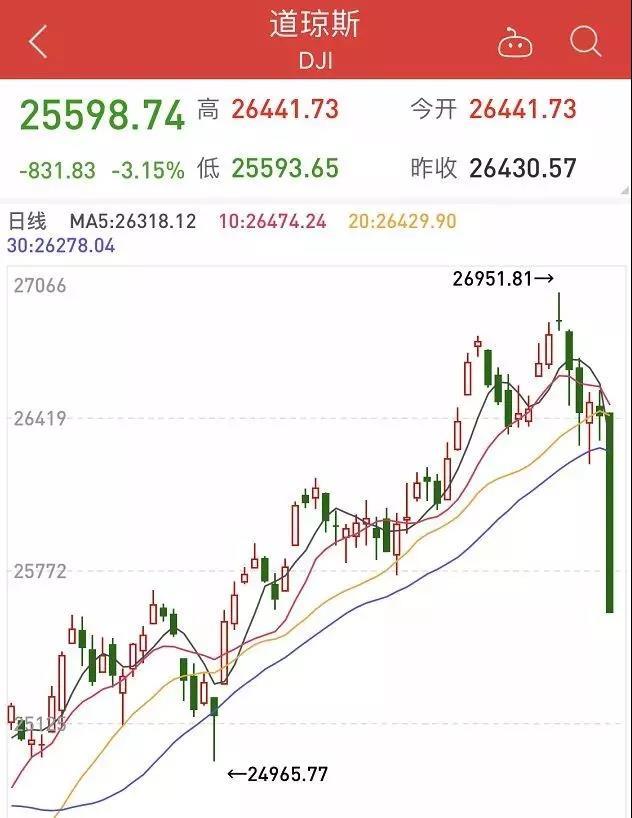The height and width of the screenshot is (818, 632).
Task: Open the search magnifier
Action: [585, 42]
